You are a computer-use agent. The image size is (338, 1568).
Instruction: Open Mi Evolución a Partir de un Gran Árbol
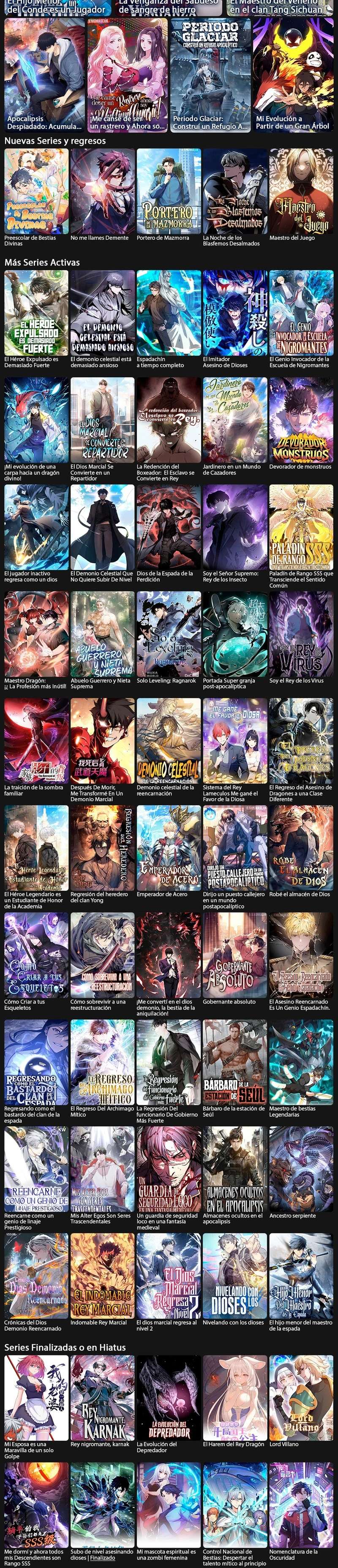coord(294,73)
